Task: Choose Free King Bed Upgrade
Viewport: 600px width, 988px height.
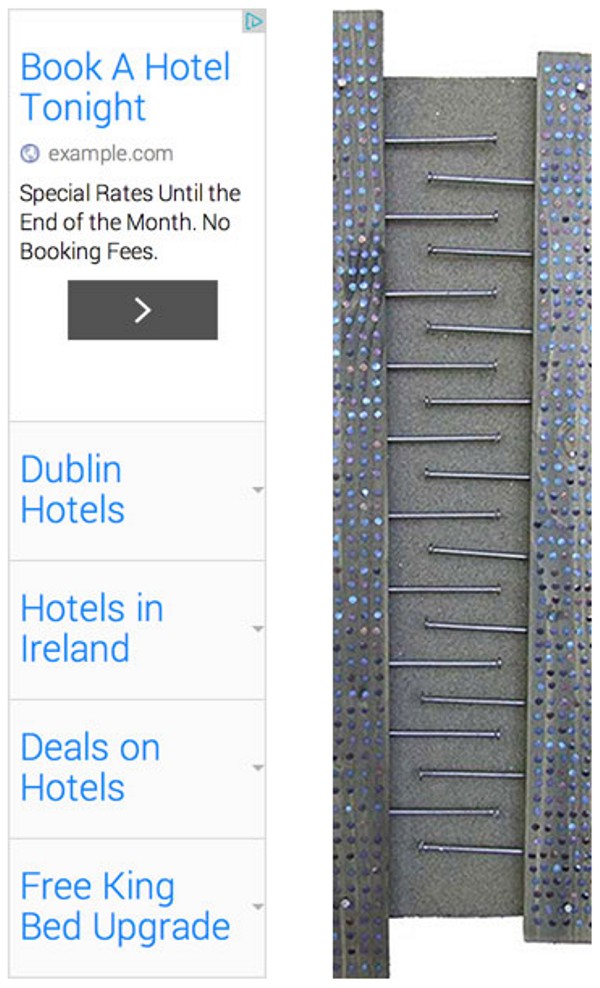Action: pos(125,906)
